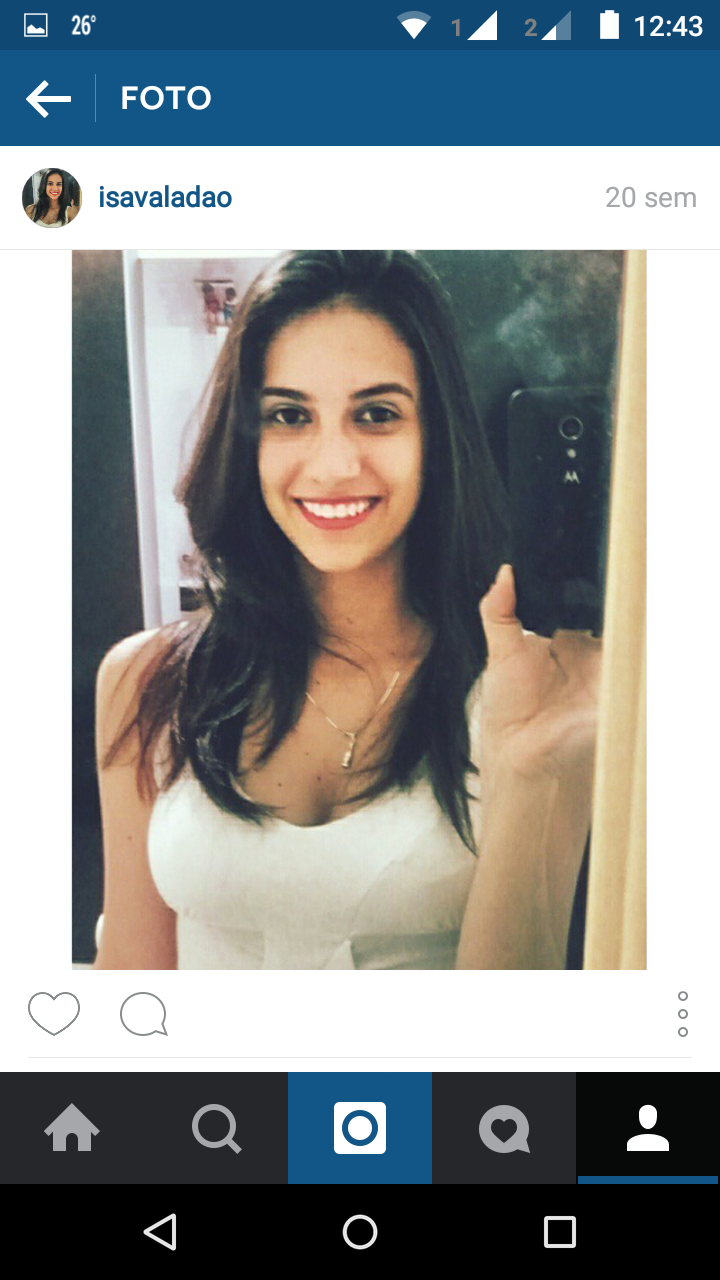Switch to the Home feed tab

pos(72,1129)
